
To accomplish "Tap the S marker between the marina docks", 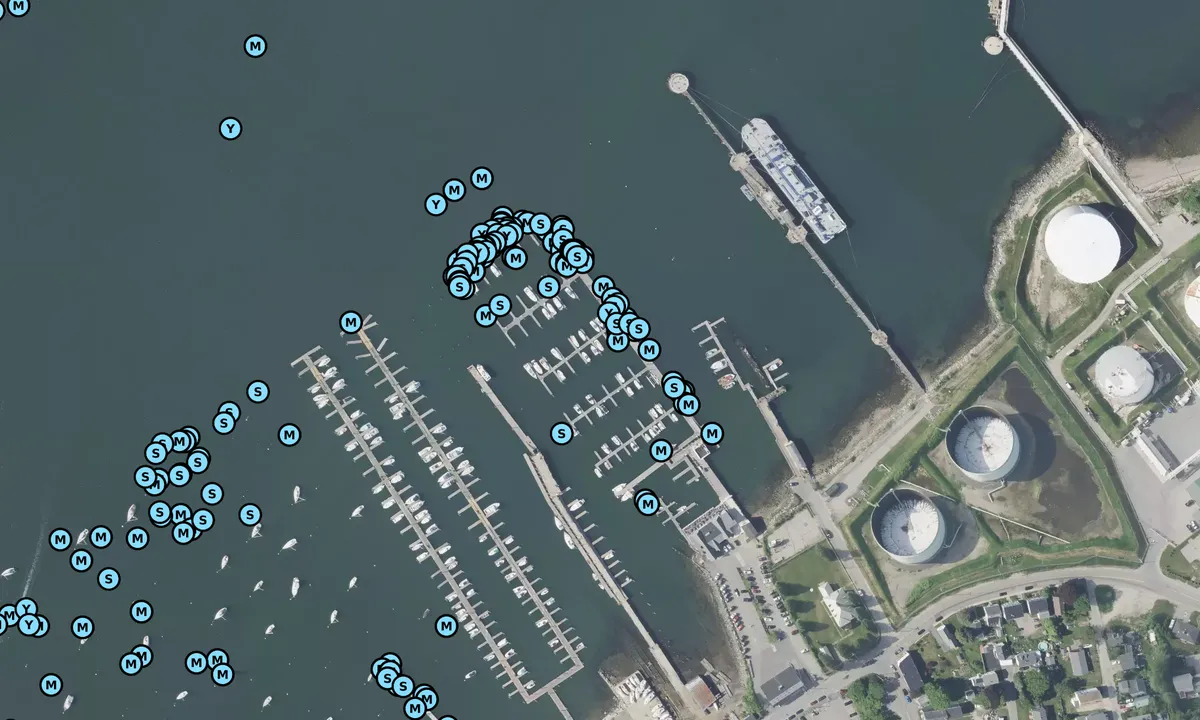I will [x=561, y=433].
